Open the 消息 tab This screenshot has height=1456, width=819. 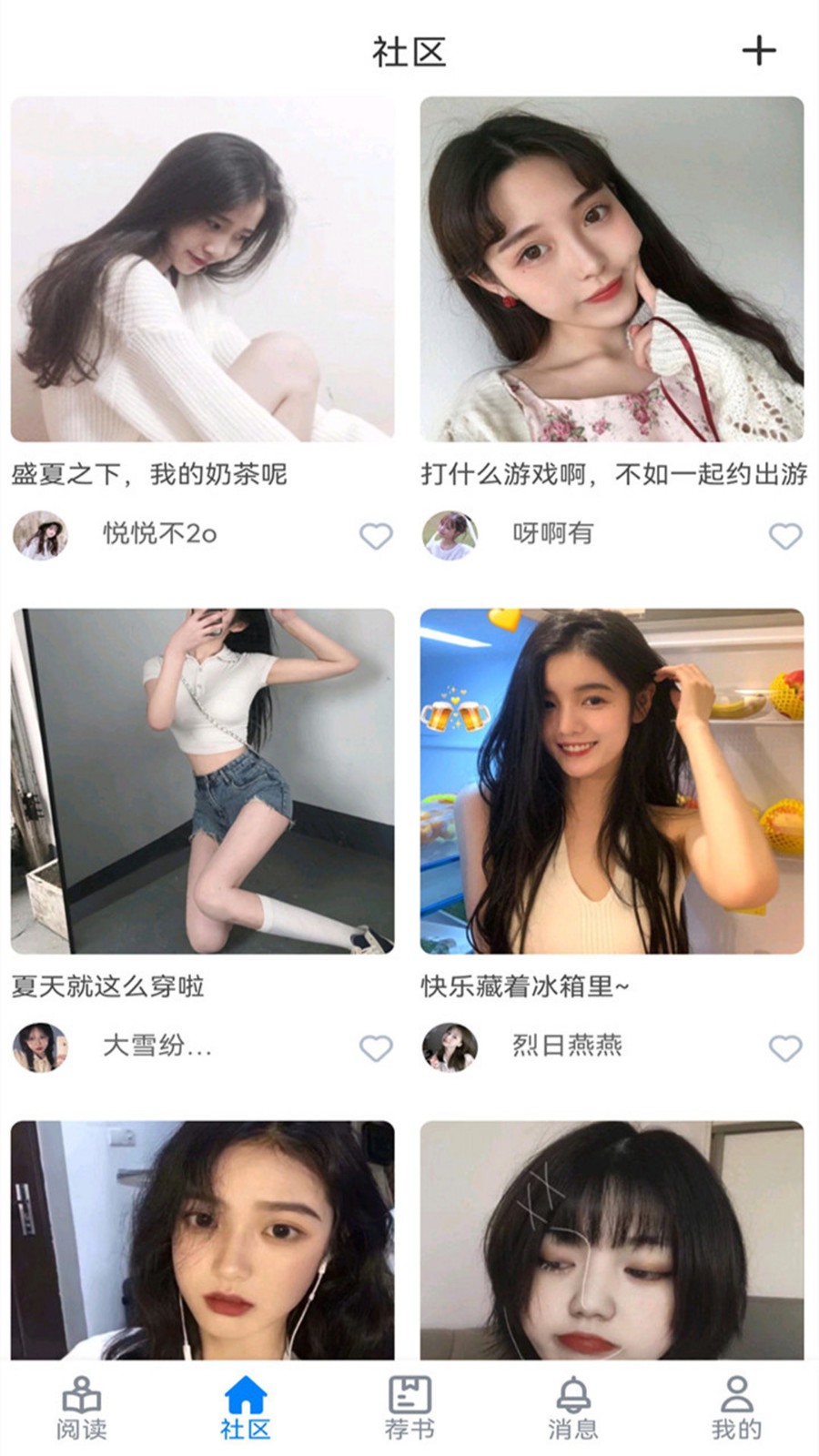[x=573, y=1408]
